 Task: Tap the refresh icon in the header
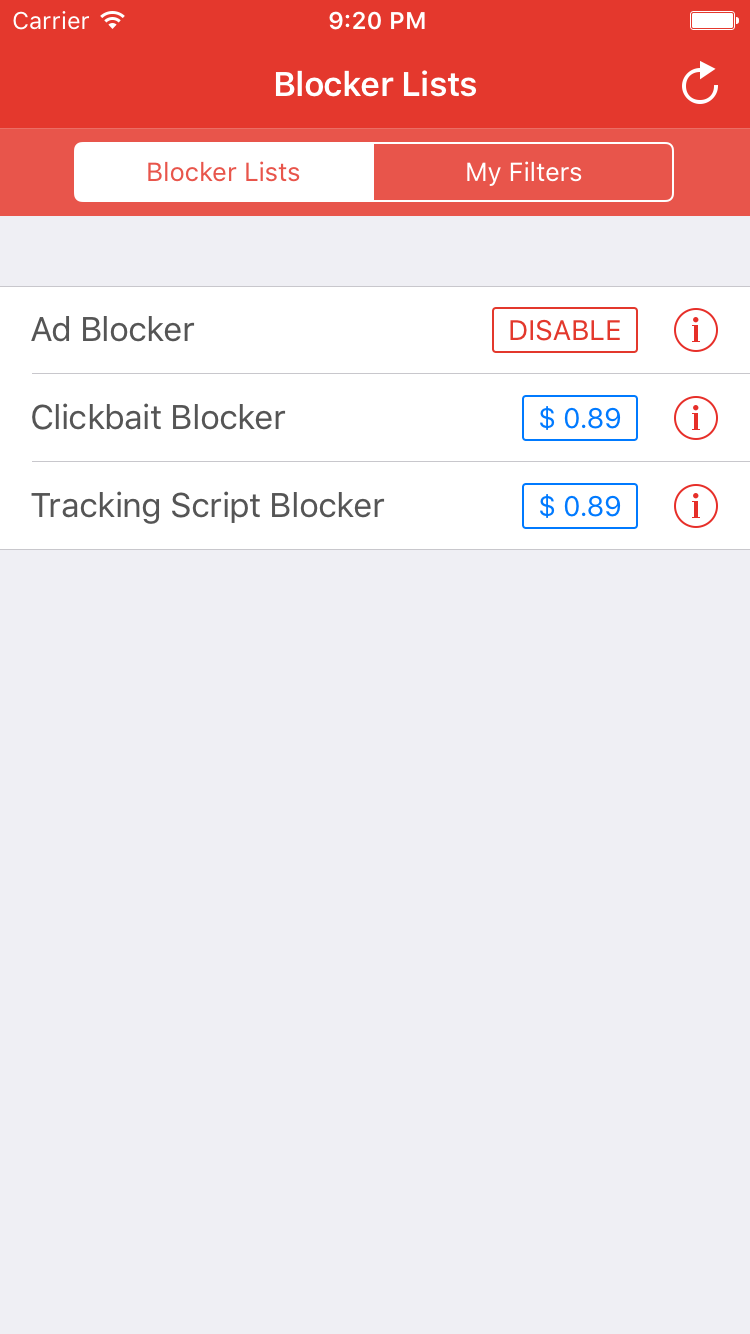tap(700, 83)
